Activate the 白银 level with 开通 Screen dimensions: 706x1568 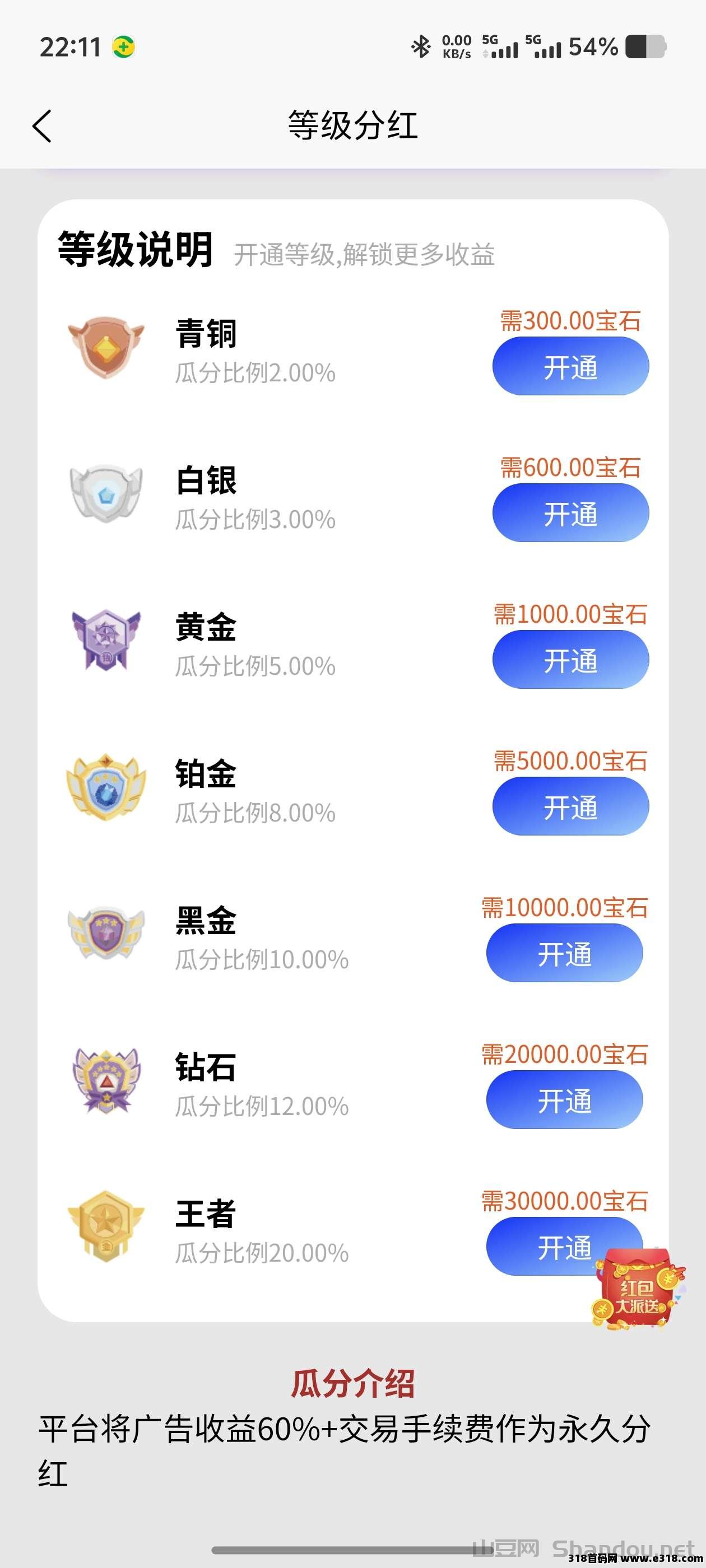(570, 513)
